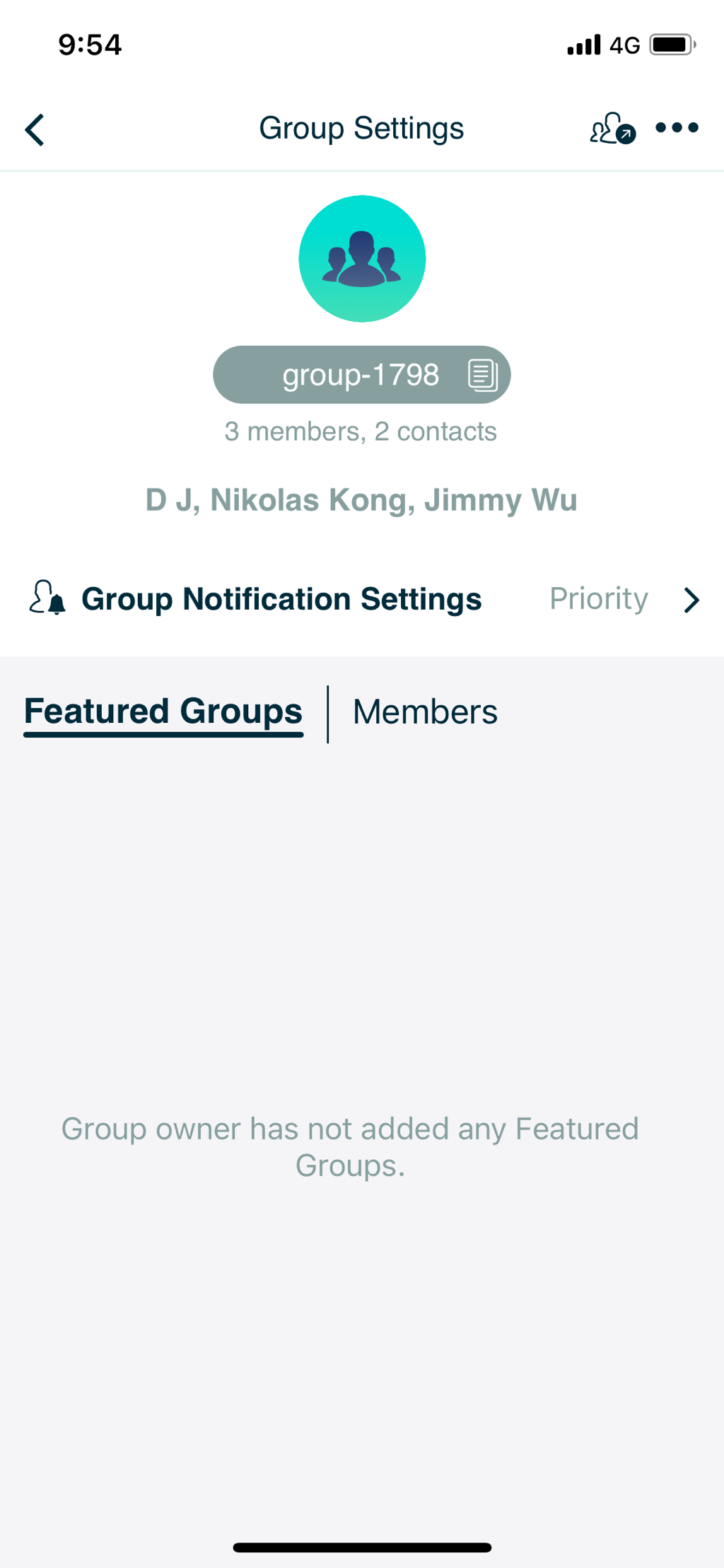Switch to the Featured Groups tab

coord(163,712)
